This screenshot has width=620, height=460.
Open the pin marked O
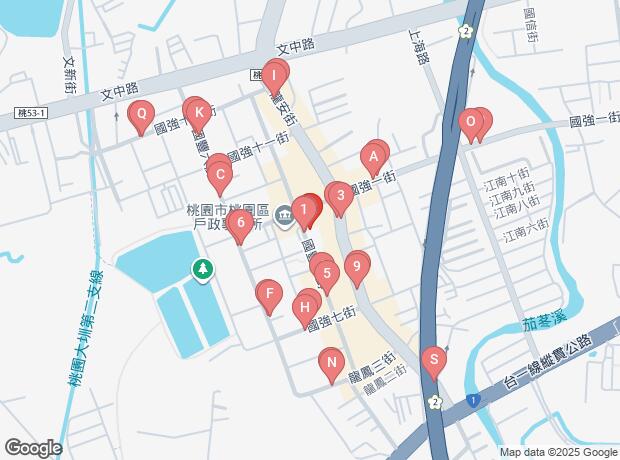point(469,122)
